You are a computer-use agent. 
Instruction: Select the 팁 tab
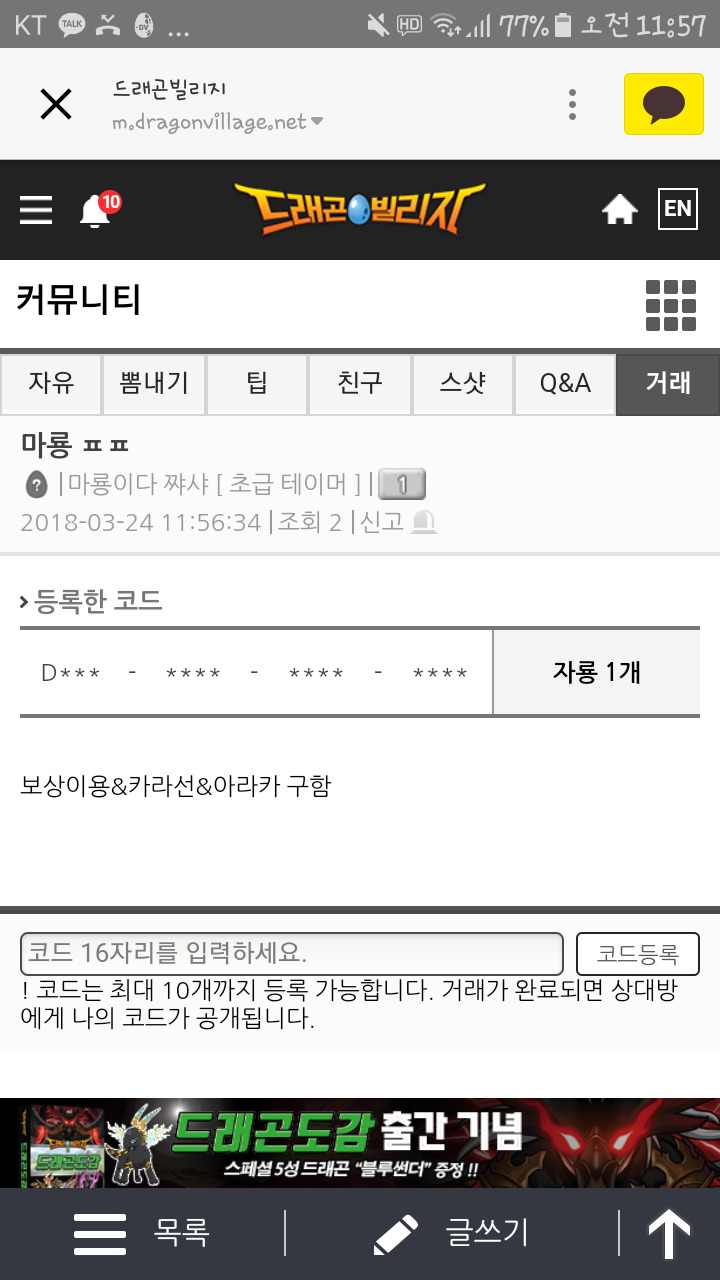257,384
